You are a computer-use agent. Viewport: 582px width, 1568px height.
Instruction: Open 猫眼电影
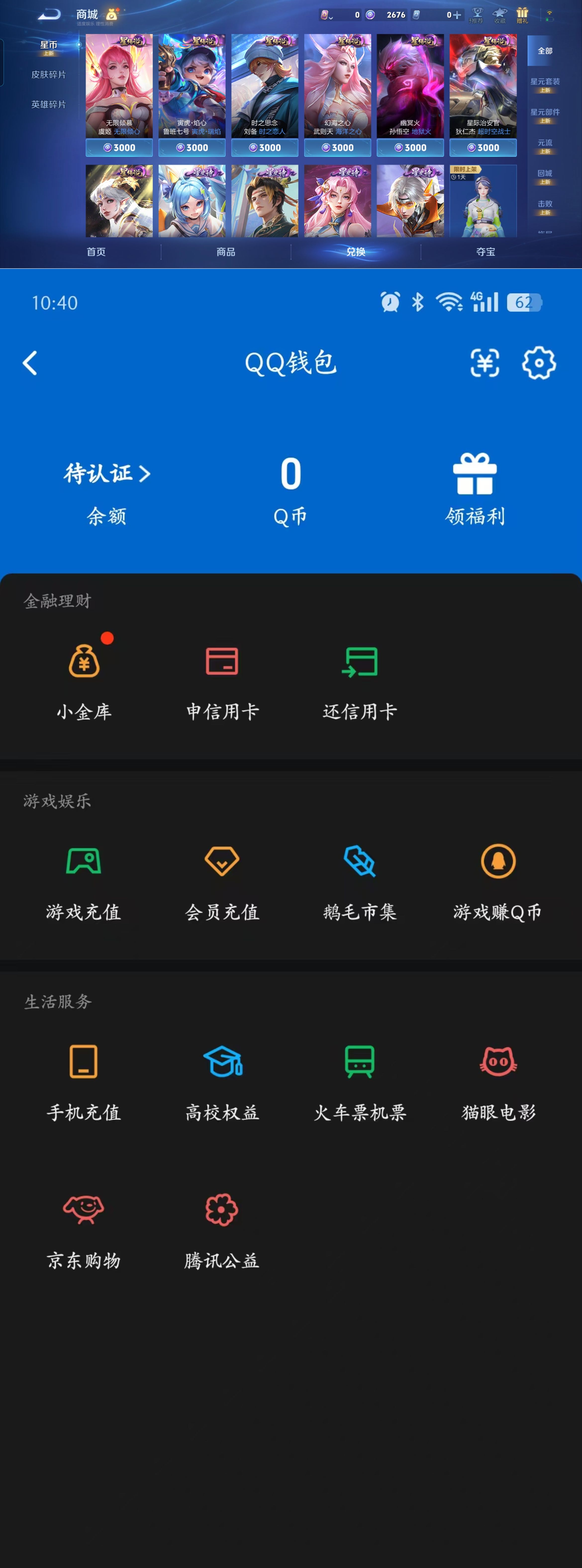(x=498, y=1081)
